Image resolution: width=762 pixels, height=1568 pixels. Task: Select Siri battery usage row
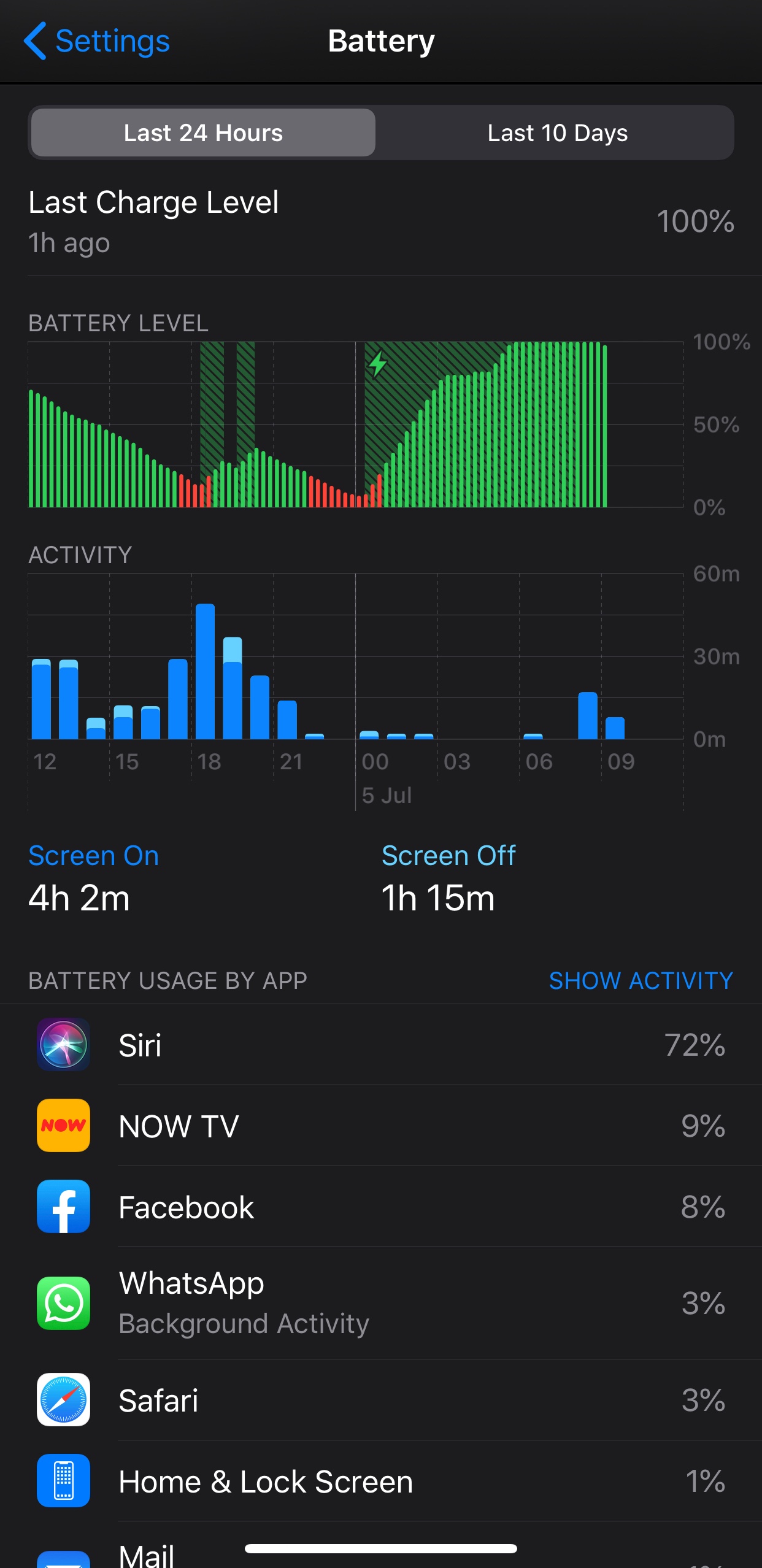[x=380, y=1045]
